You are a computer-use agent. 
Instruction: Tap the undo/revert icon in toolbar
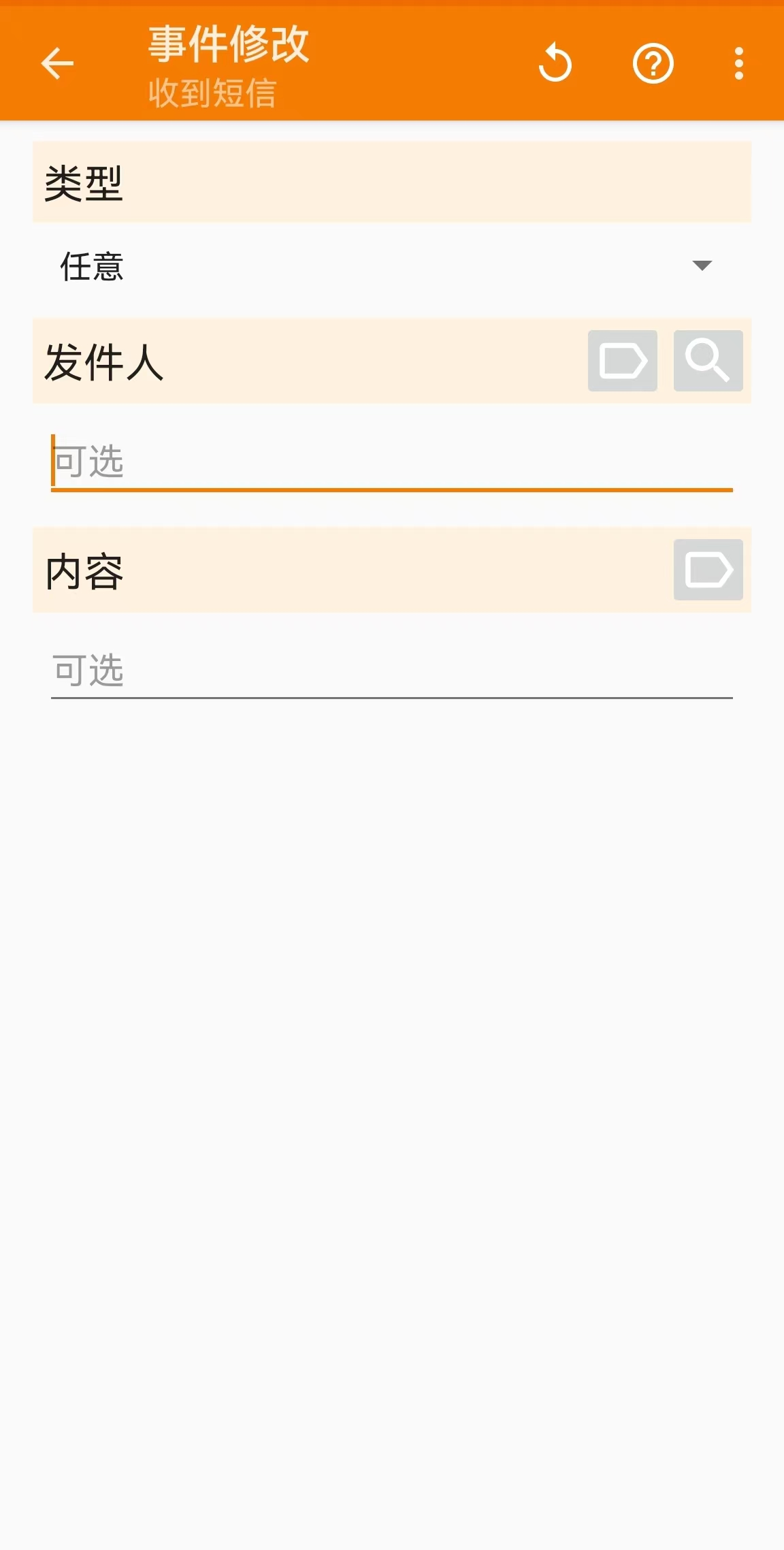click(555, 63)
